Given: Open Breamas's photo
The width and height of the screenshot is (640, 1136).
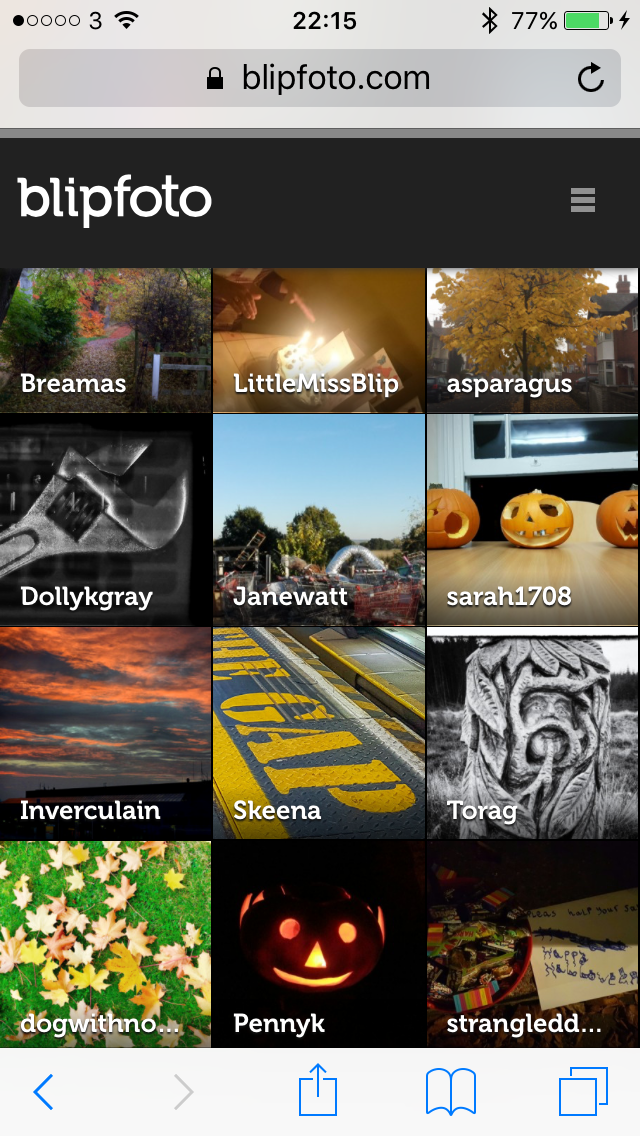Looking at the screenshot, I should pyautogui.click(x=105, y=340).
